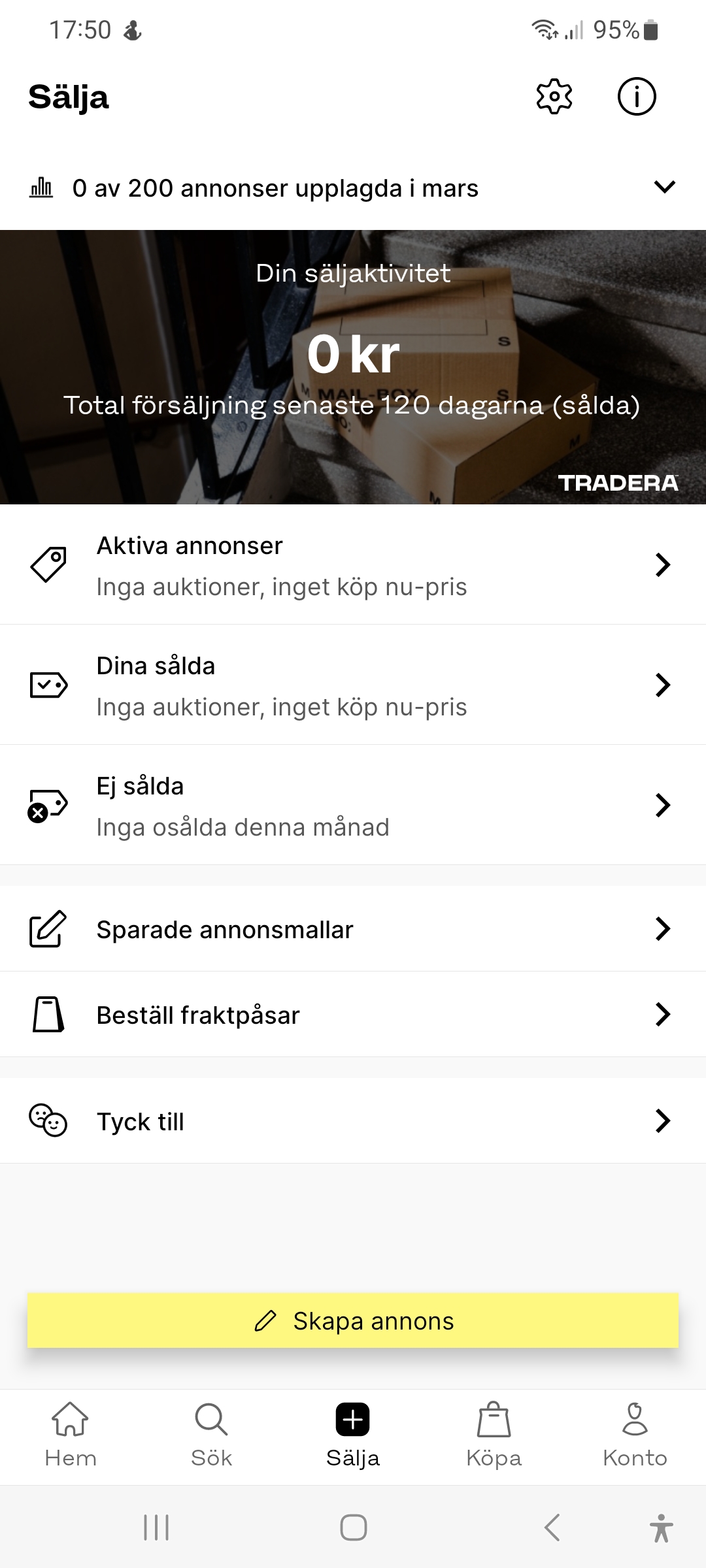Open Beställ fraktpåsar
Screen dimensions: 706x1568
(x=353, y=1015)
